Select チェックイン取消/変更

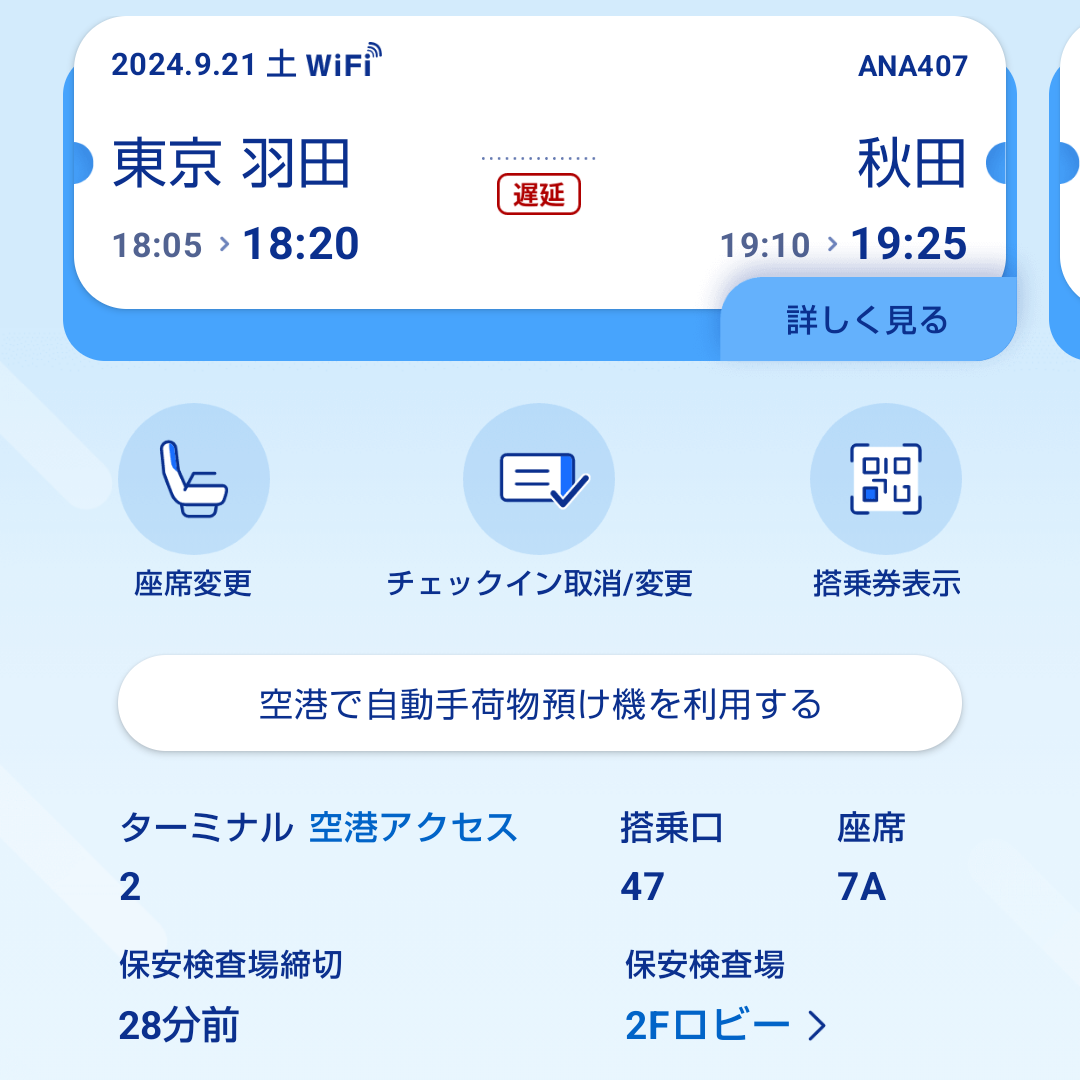tap(539, 479)
